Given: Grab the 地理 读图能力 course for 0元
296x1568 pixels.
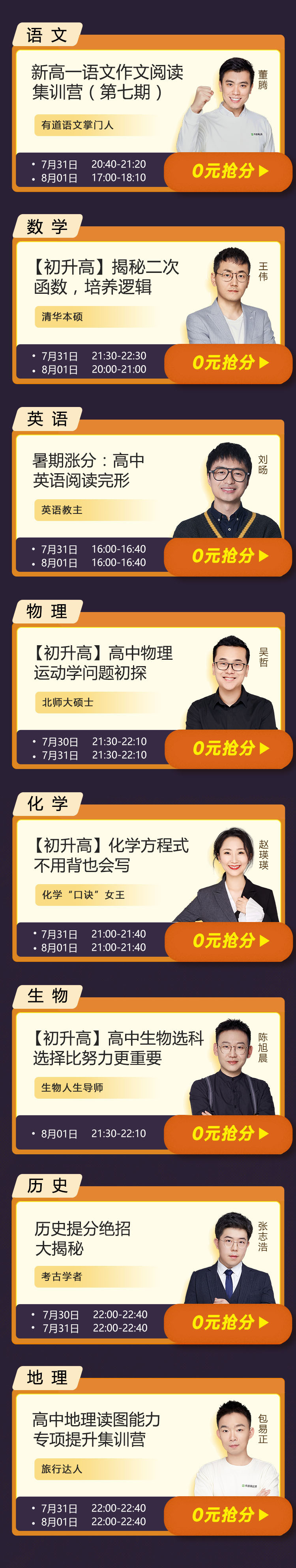Looking at the screenshot, I should click(229, 1514).
